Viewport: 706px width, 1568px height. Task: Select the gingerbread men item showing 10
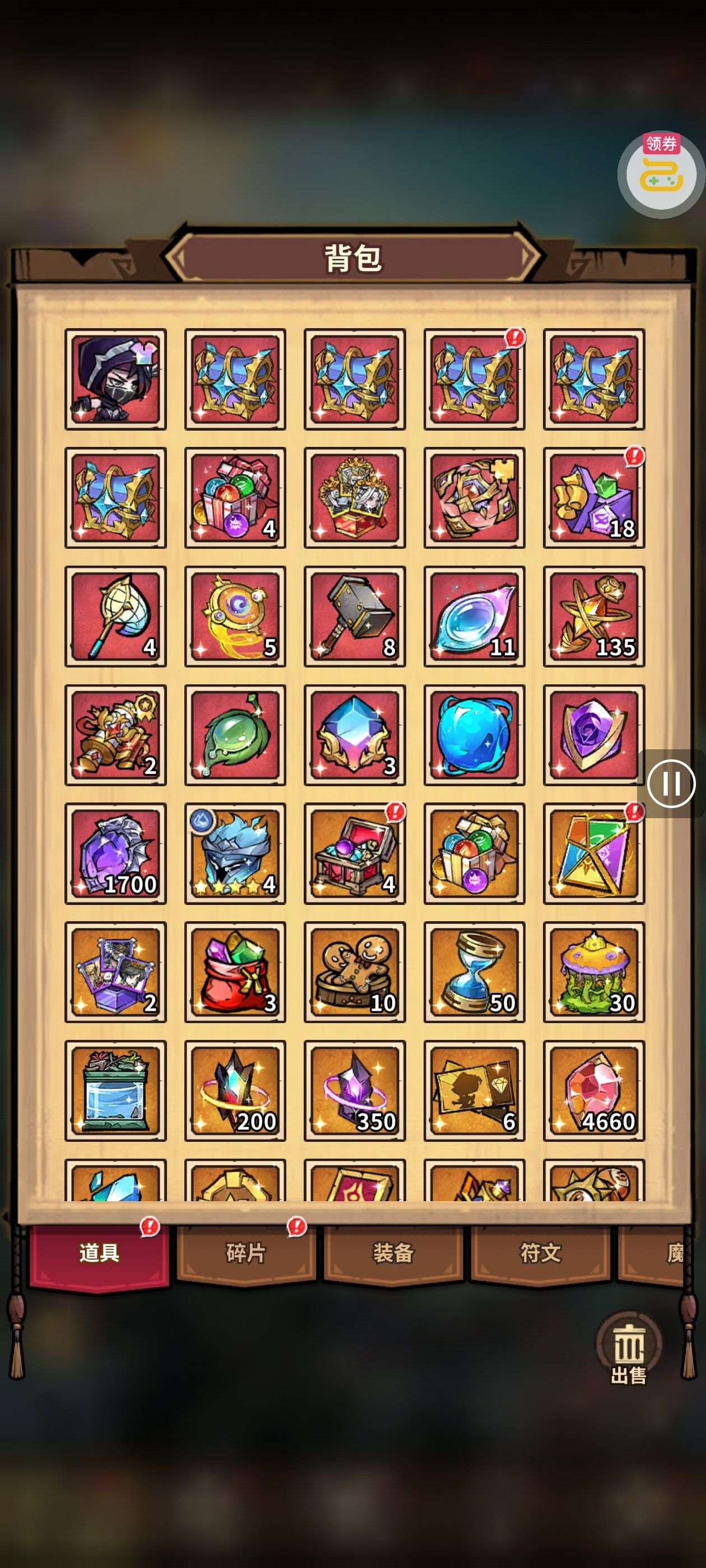point(355,972)
